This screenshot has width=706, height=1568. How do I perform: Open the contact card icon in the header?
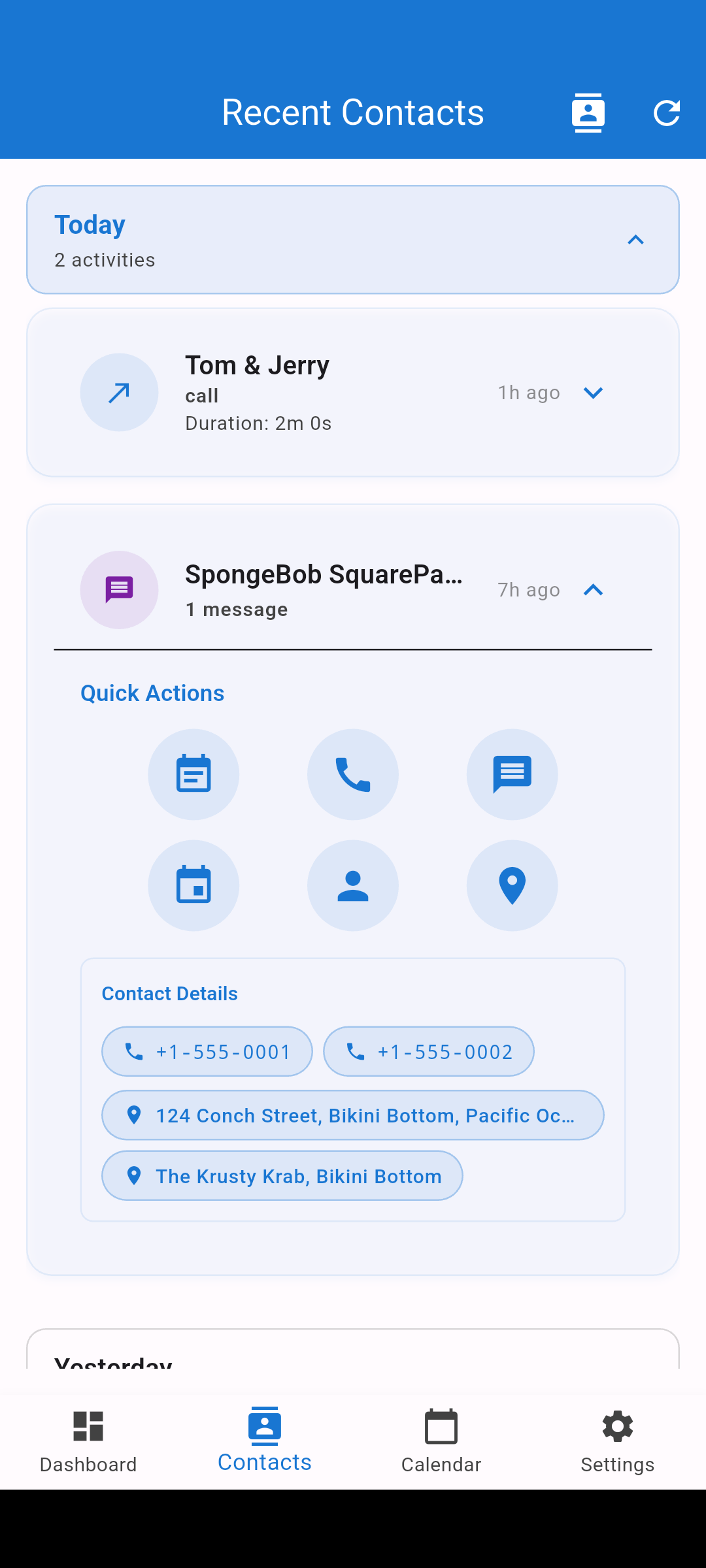click(x=588, y=112)
